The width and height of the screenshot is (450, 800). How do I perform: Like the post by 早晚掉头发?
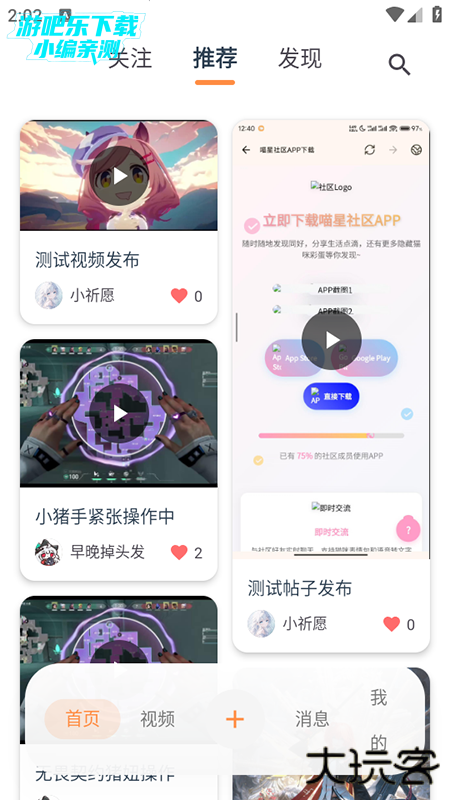pos(179,553)
